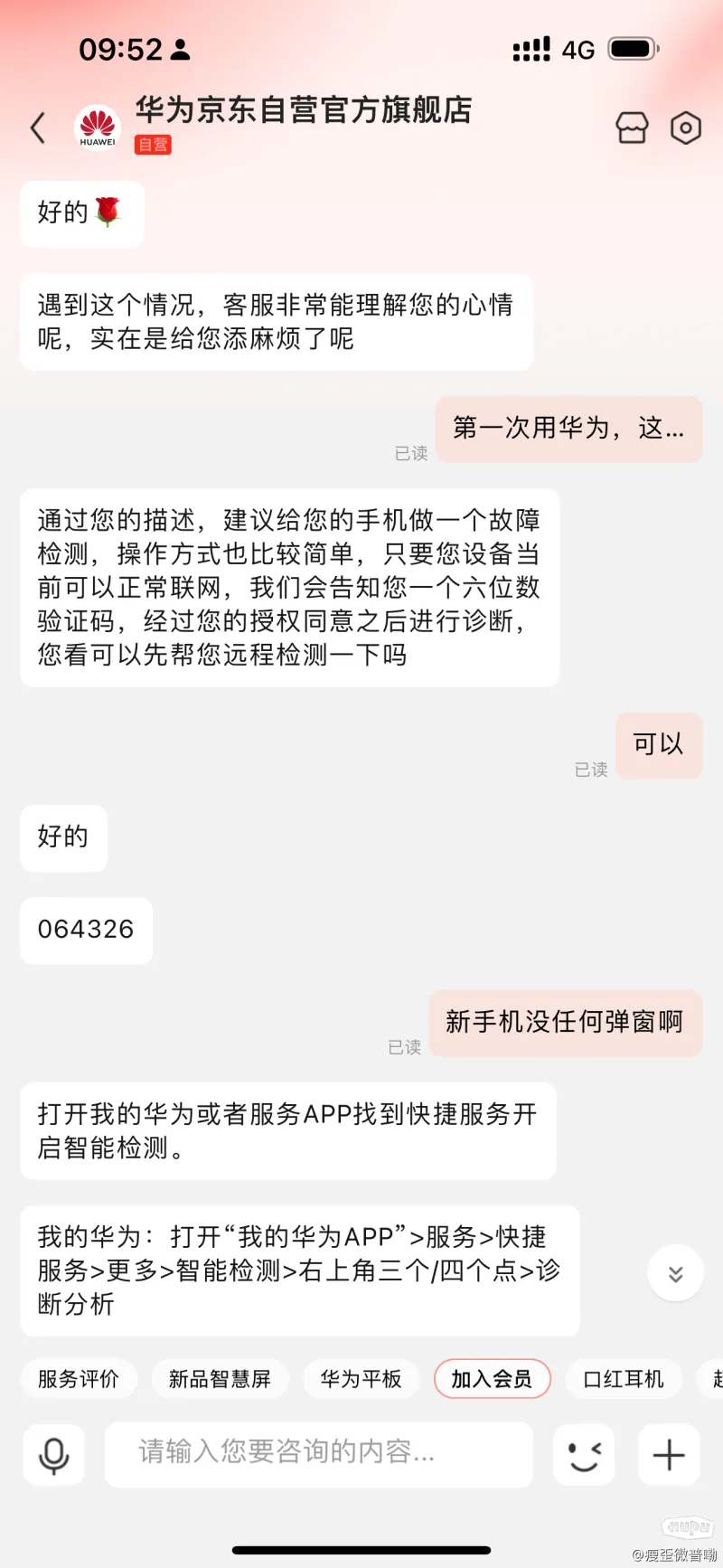
Task: Tap the 加入会员 chip
Action: pos(492,1379)
